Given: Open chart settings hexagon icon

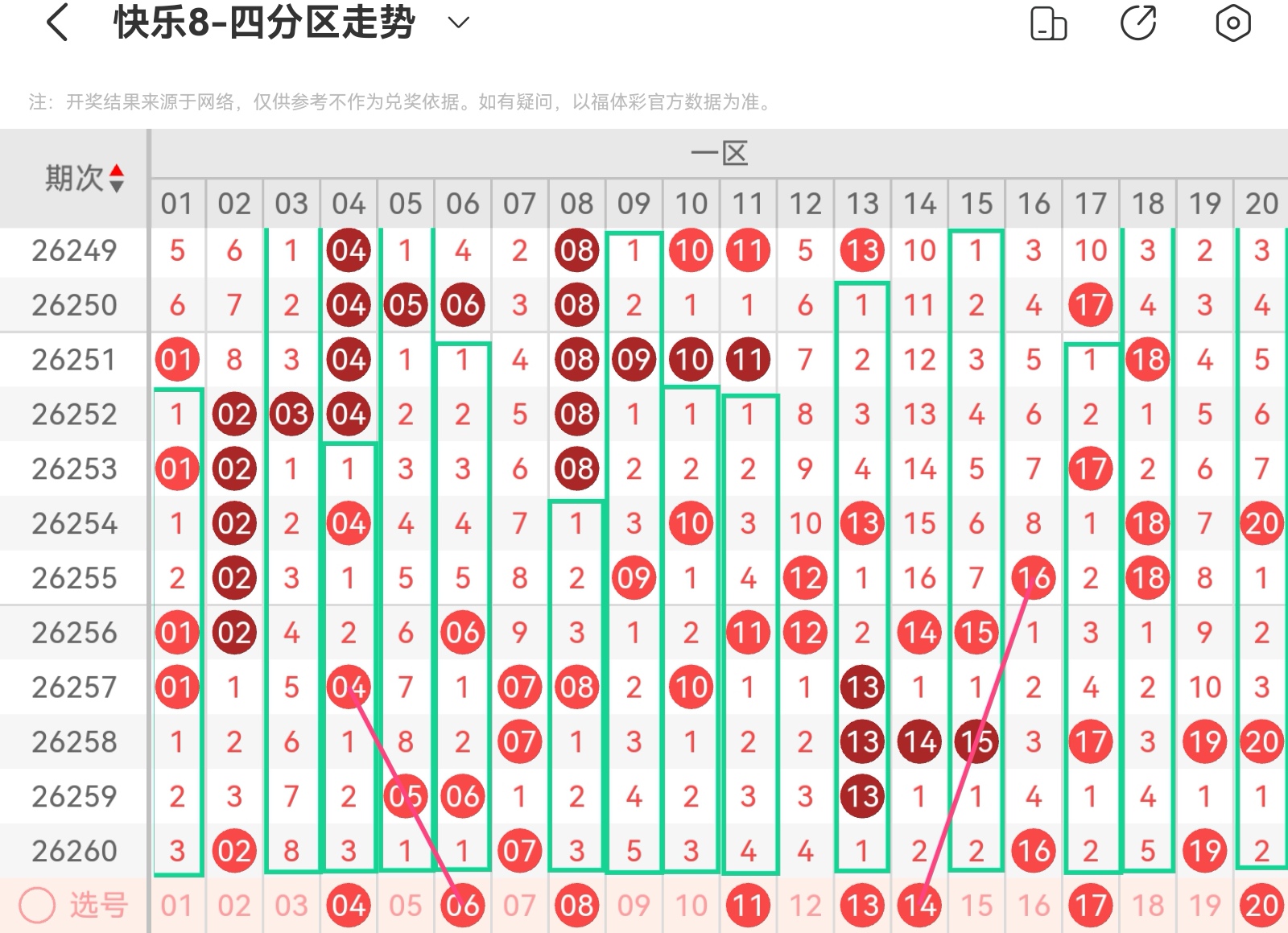Looking at the screenshot, I should (1232, 23).
